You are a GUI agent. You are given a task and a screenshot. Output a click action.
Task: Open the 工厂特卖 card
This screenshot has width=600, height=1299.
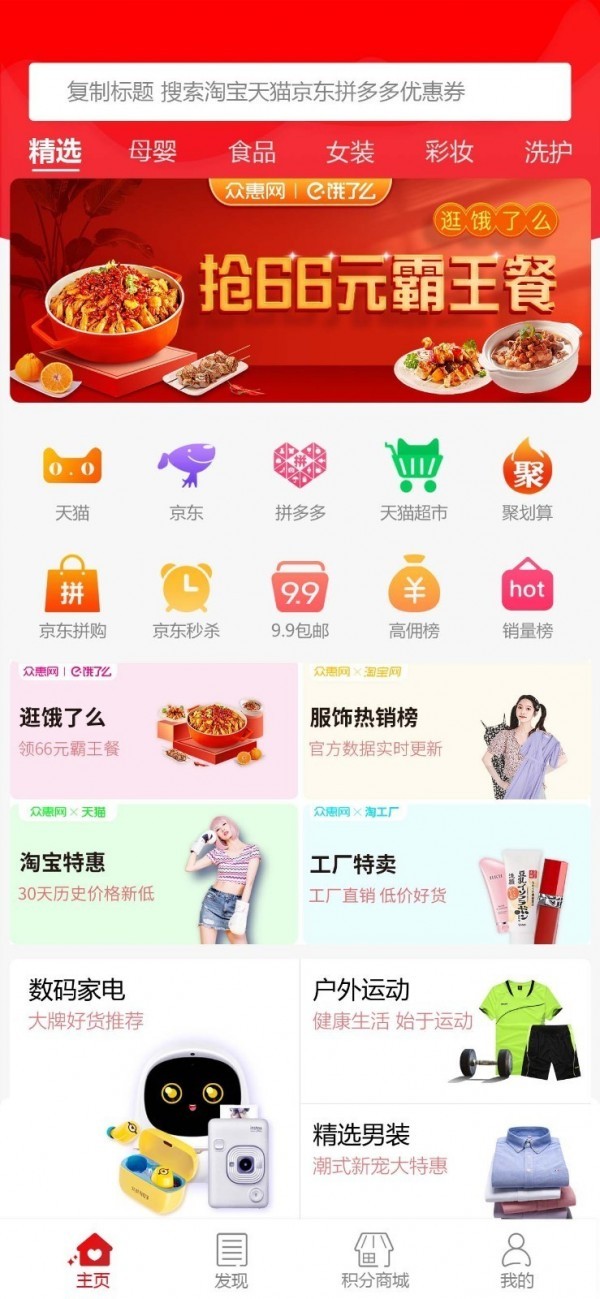click(446, 874)
